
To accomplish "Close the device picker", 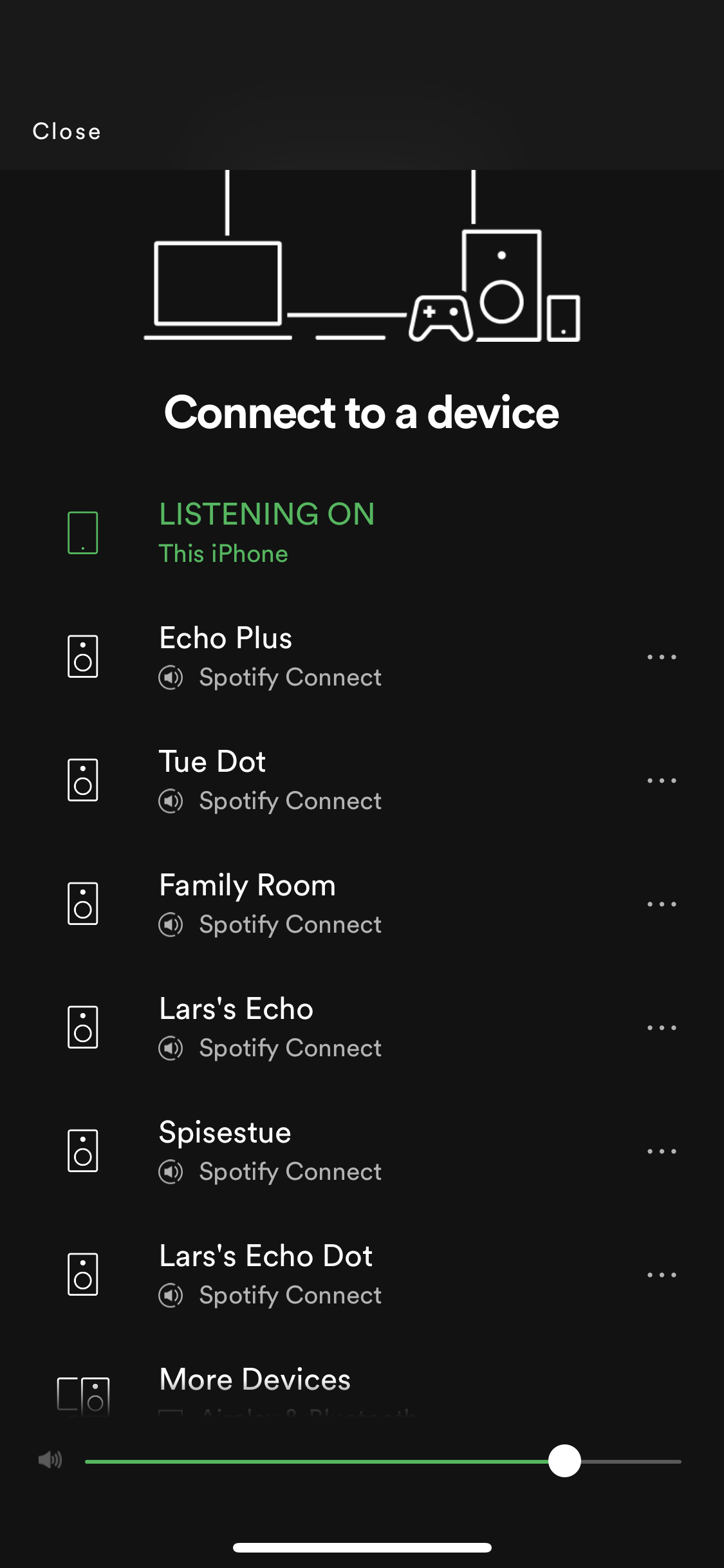I will (66, 131).
